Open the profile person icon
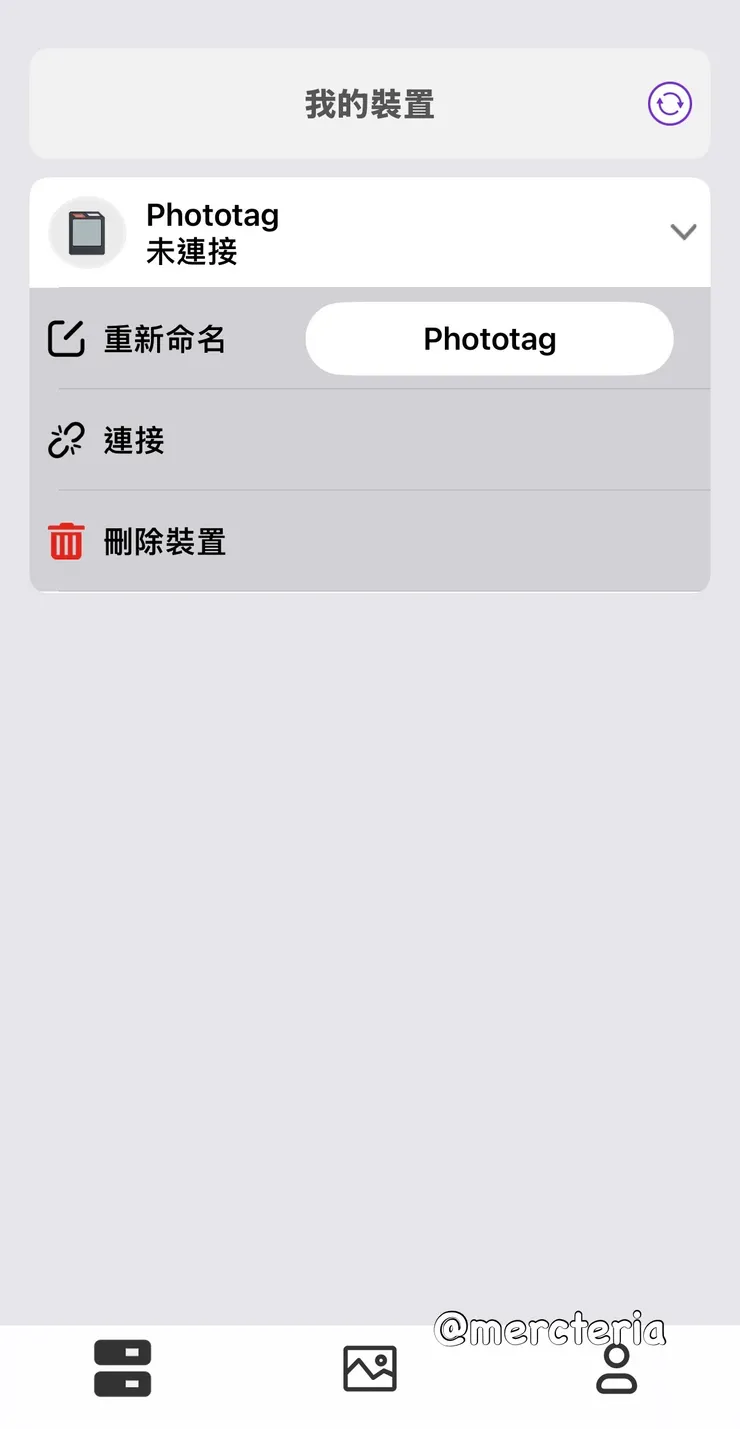This screenshot has width=740, height=1429. (x=616, y=1368)
